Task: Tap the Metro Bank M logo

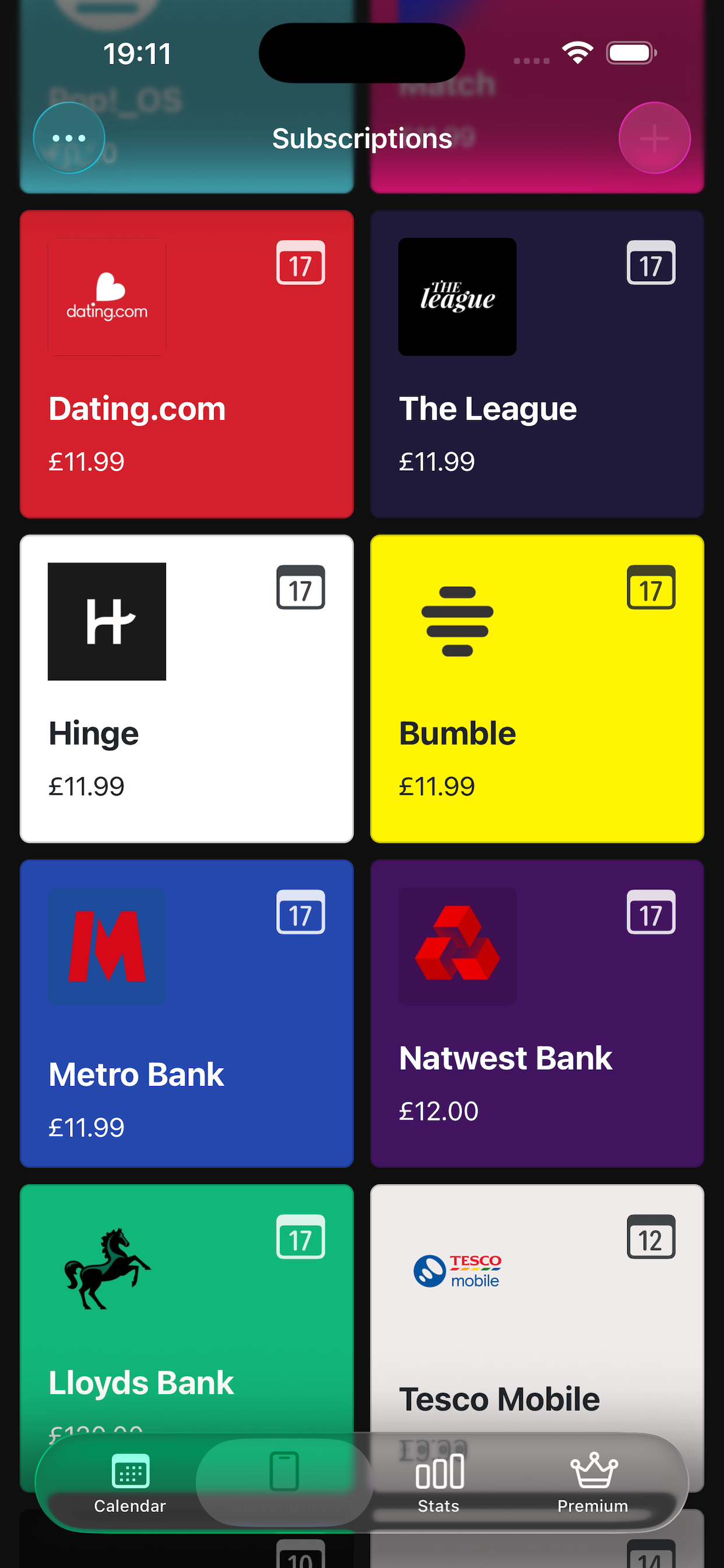Action: (x=106, y=946)
